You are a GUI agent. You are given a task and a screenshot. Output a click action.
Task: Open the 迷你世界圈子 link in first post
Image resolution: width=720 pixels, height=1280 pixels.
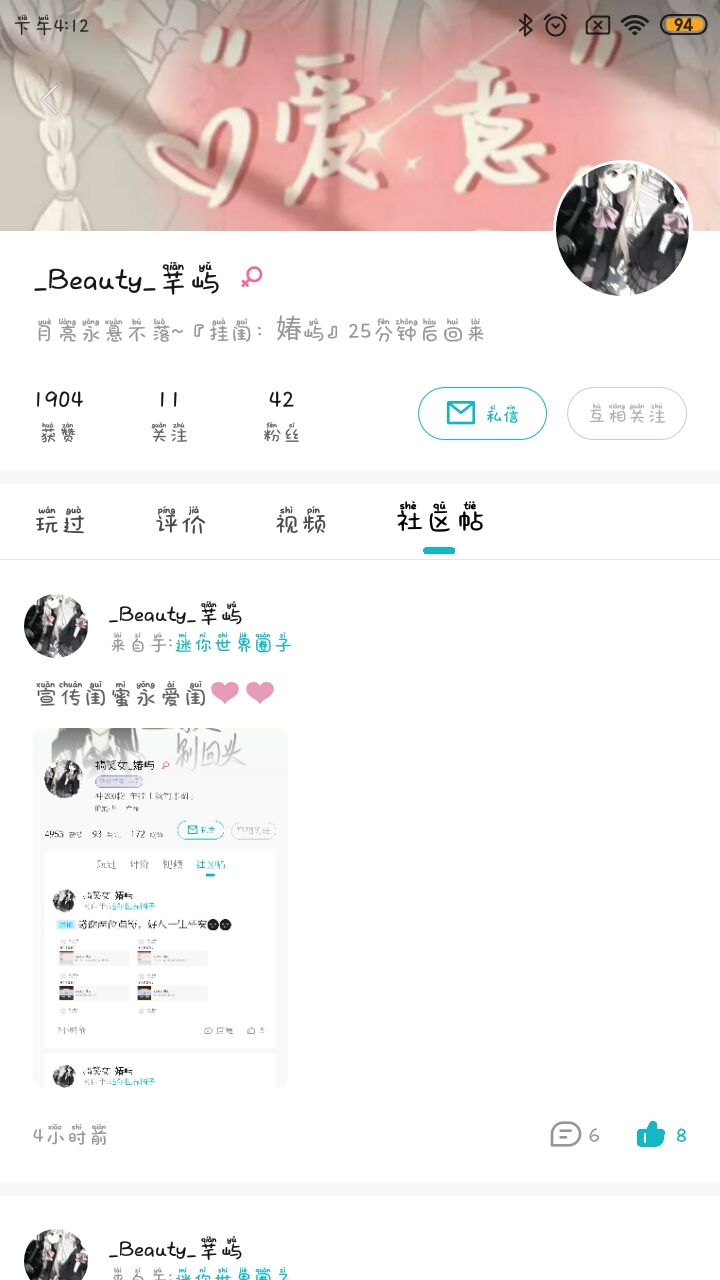[x=233, y=644]
